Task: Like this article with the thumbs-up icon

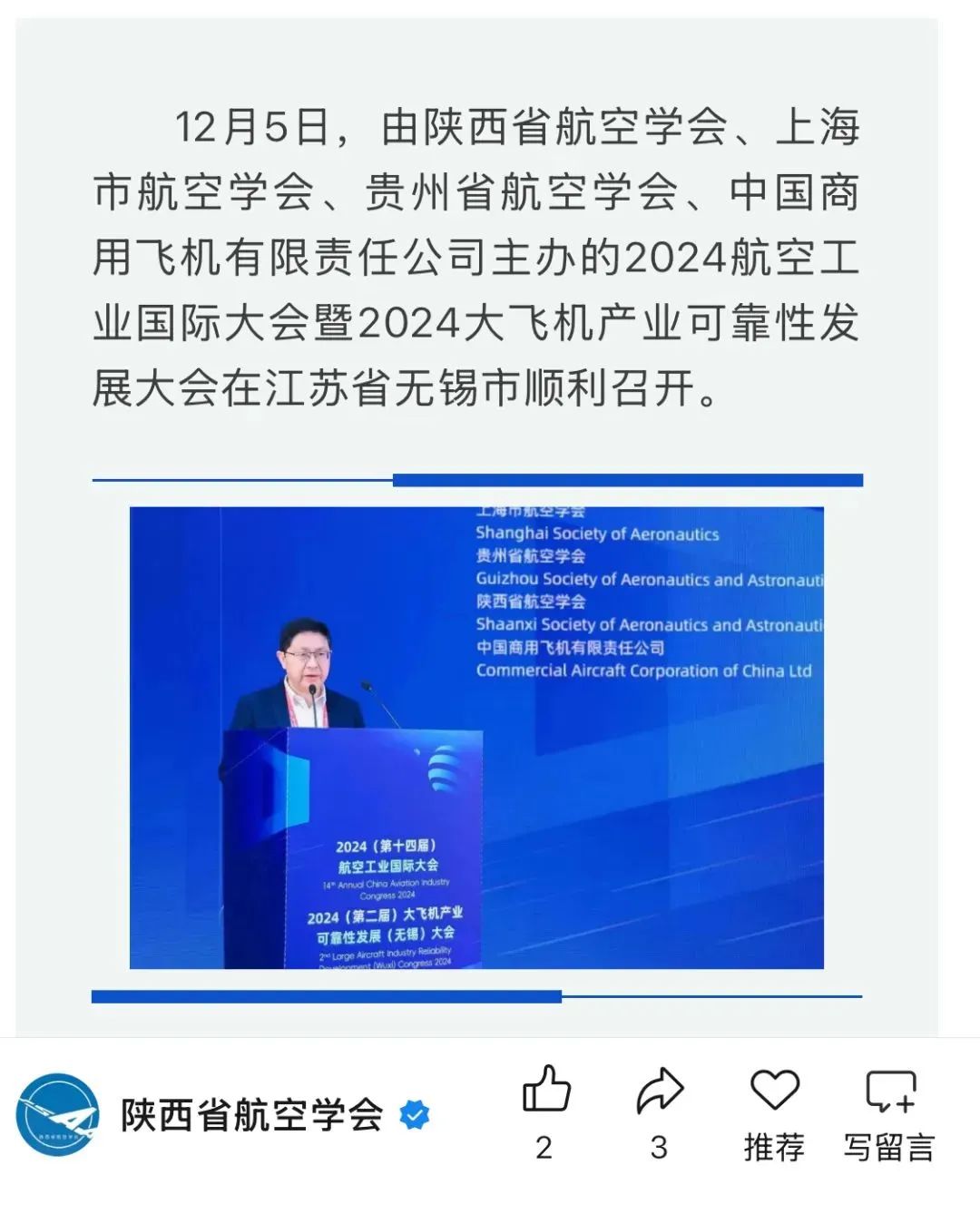Action: point(545,1091)
